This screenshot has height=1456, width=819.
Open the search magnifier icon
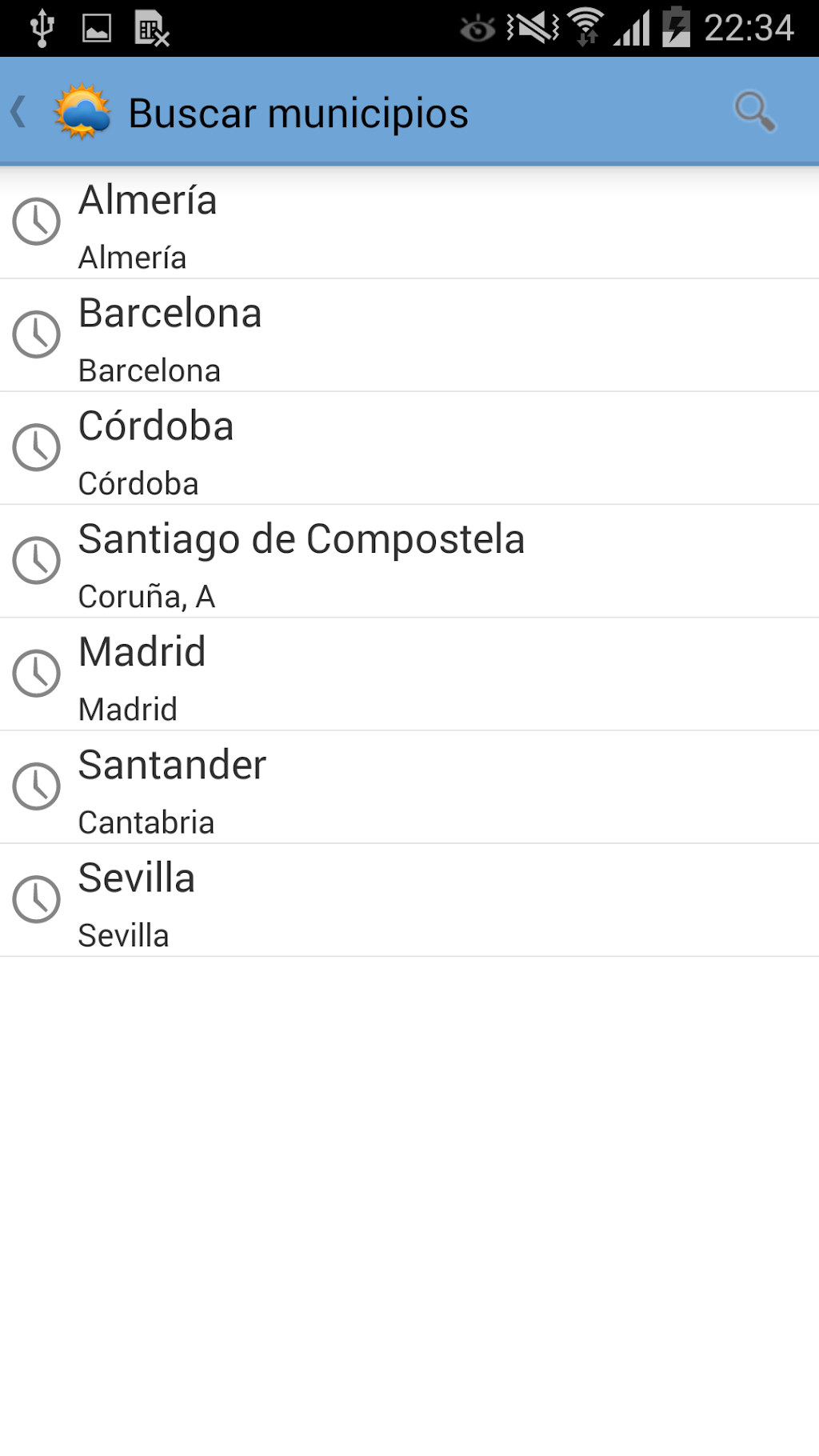754,112
